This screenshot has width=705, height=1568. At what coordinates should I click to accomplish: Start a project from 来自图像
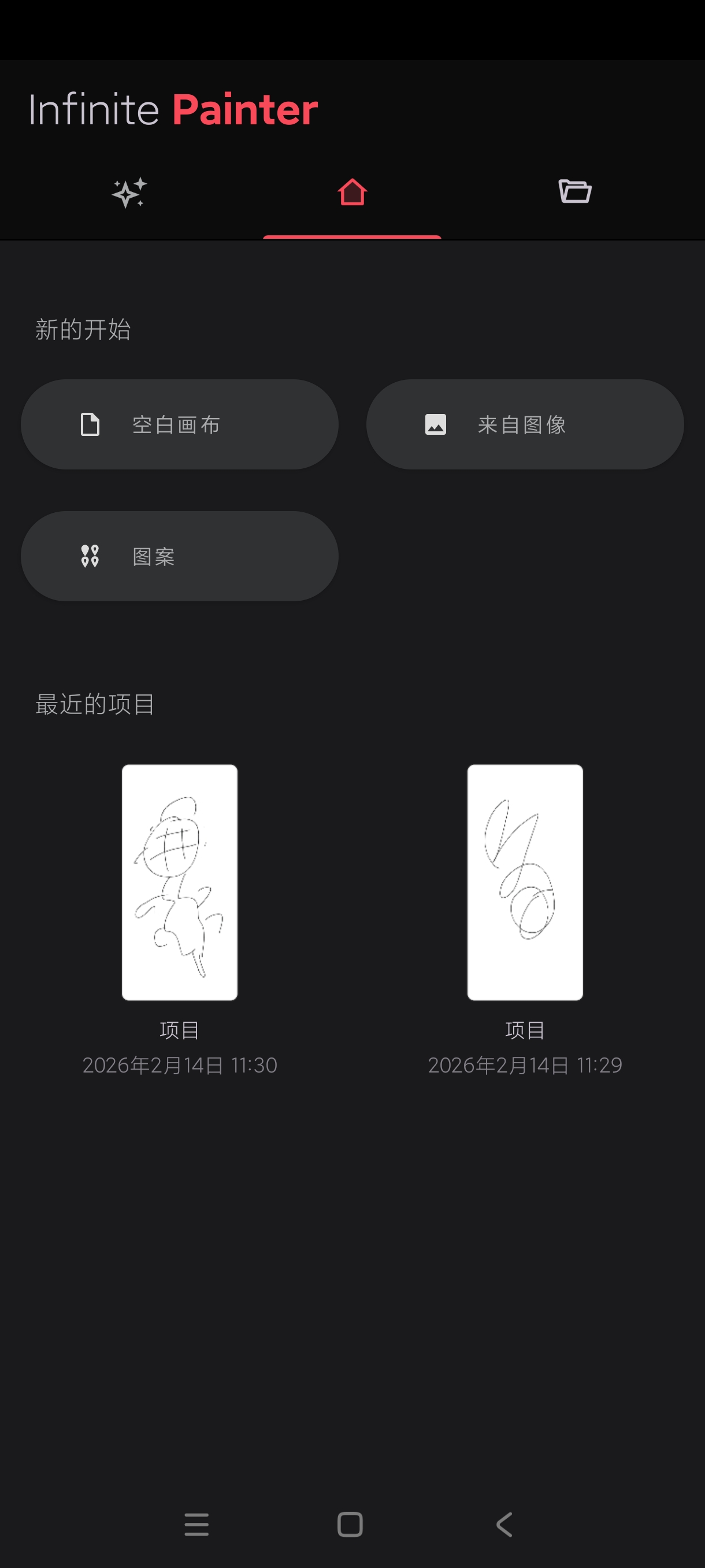coord(524,424)
